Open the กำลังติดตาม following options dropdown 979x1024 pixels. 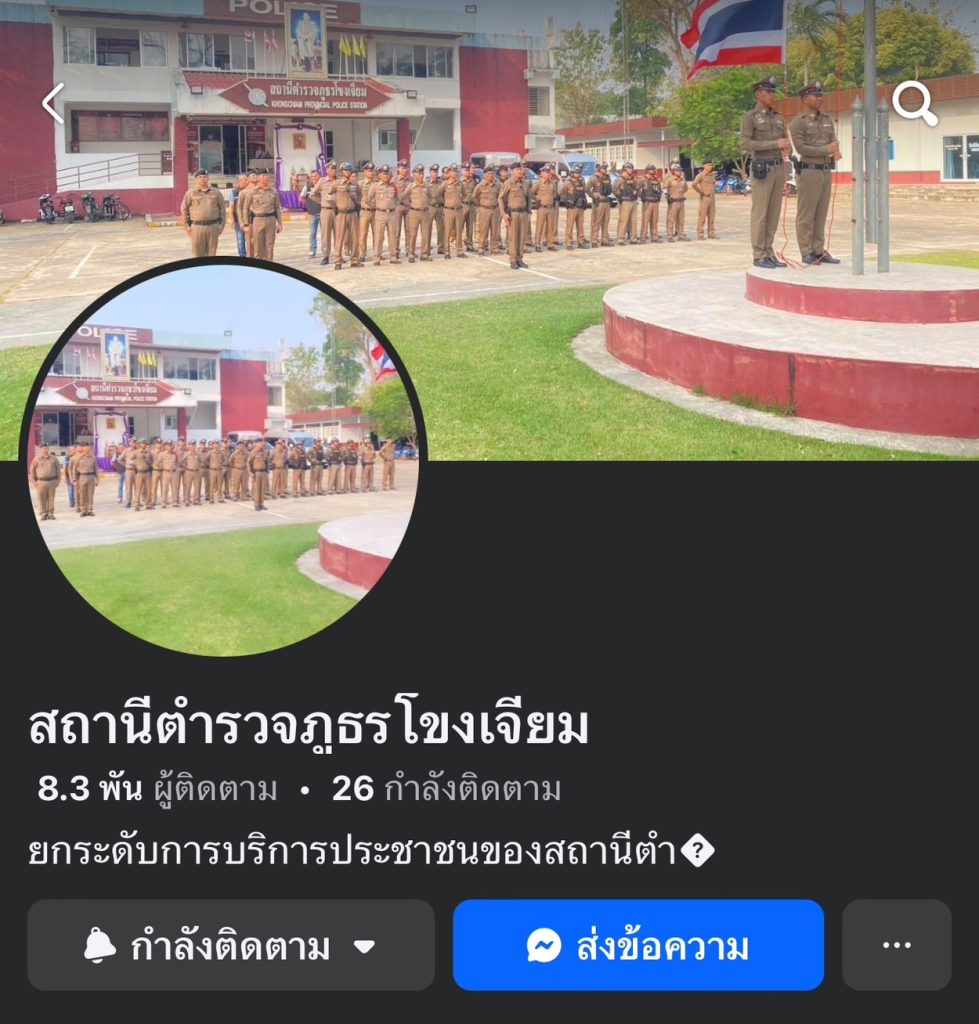231,945
